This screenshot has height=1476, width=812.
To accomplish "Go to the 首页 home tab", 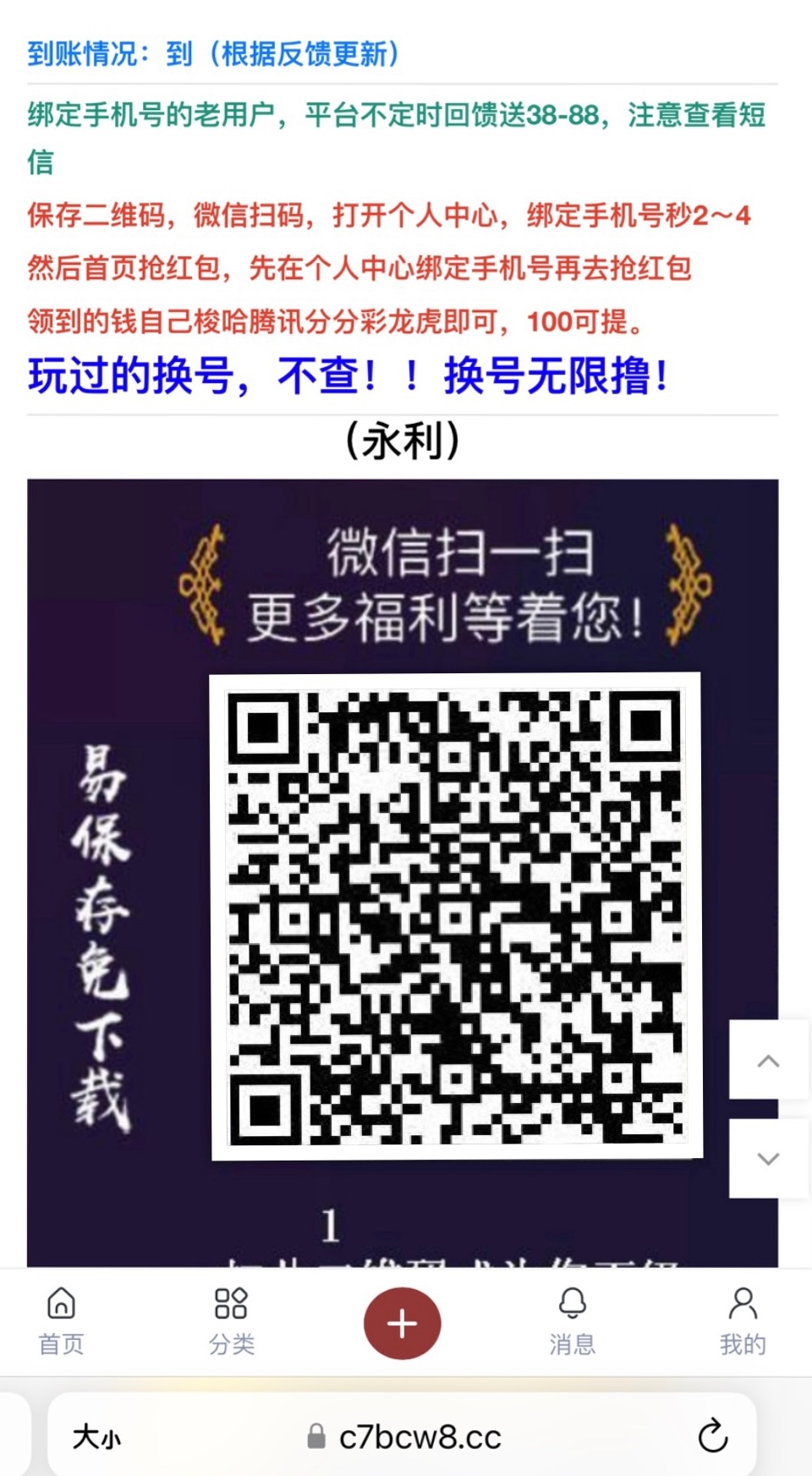I will (x=61, y=1321).
